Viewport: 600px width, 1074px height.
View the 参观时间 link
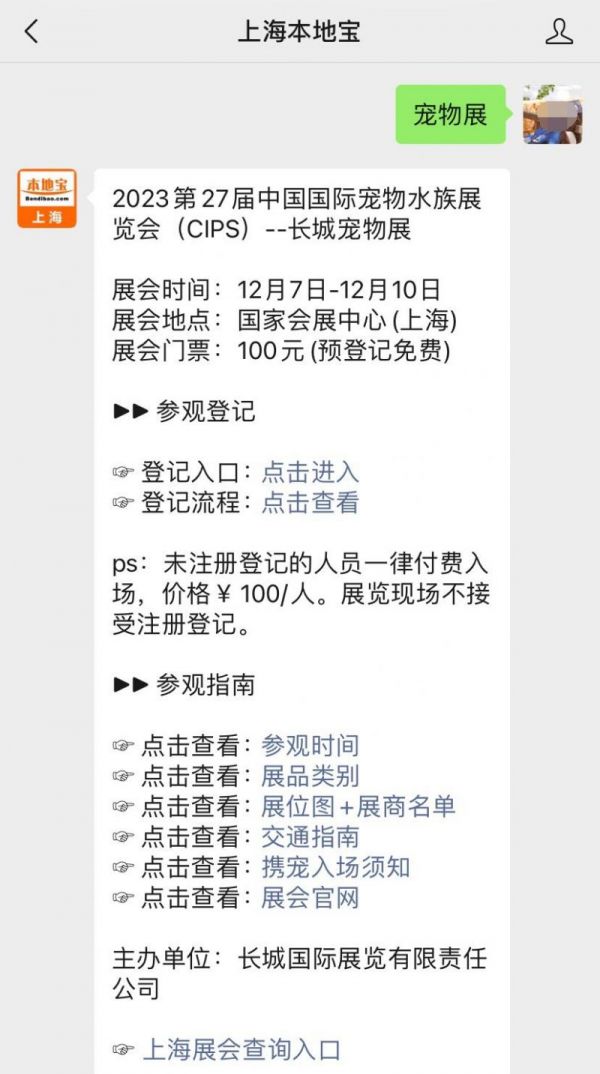tap(310, 745)
